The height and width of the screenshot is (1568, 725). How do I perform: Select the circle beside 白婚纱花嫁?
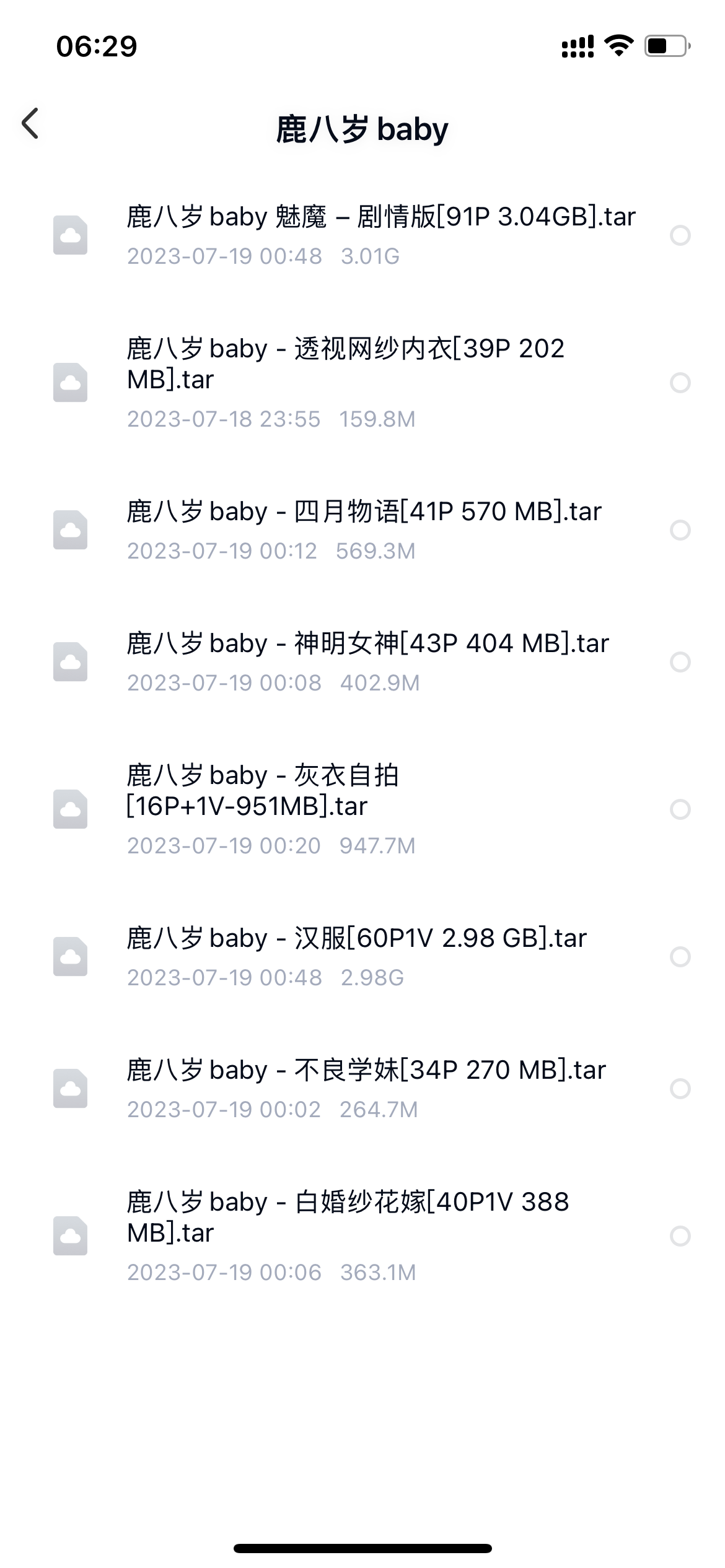680,1236
